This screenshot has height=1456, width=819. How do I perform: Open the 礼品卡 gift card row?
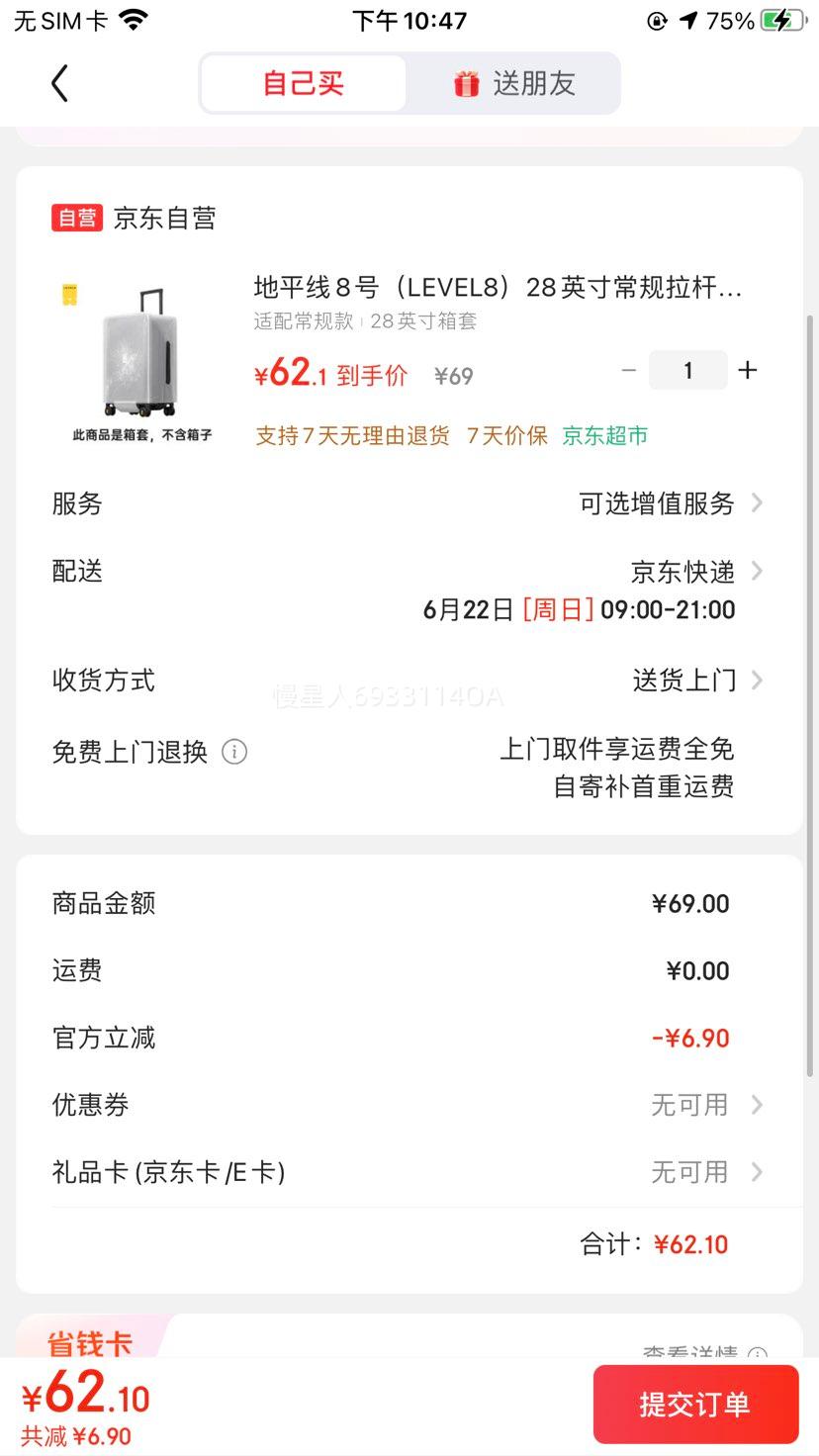[x=409, y=1172]
